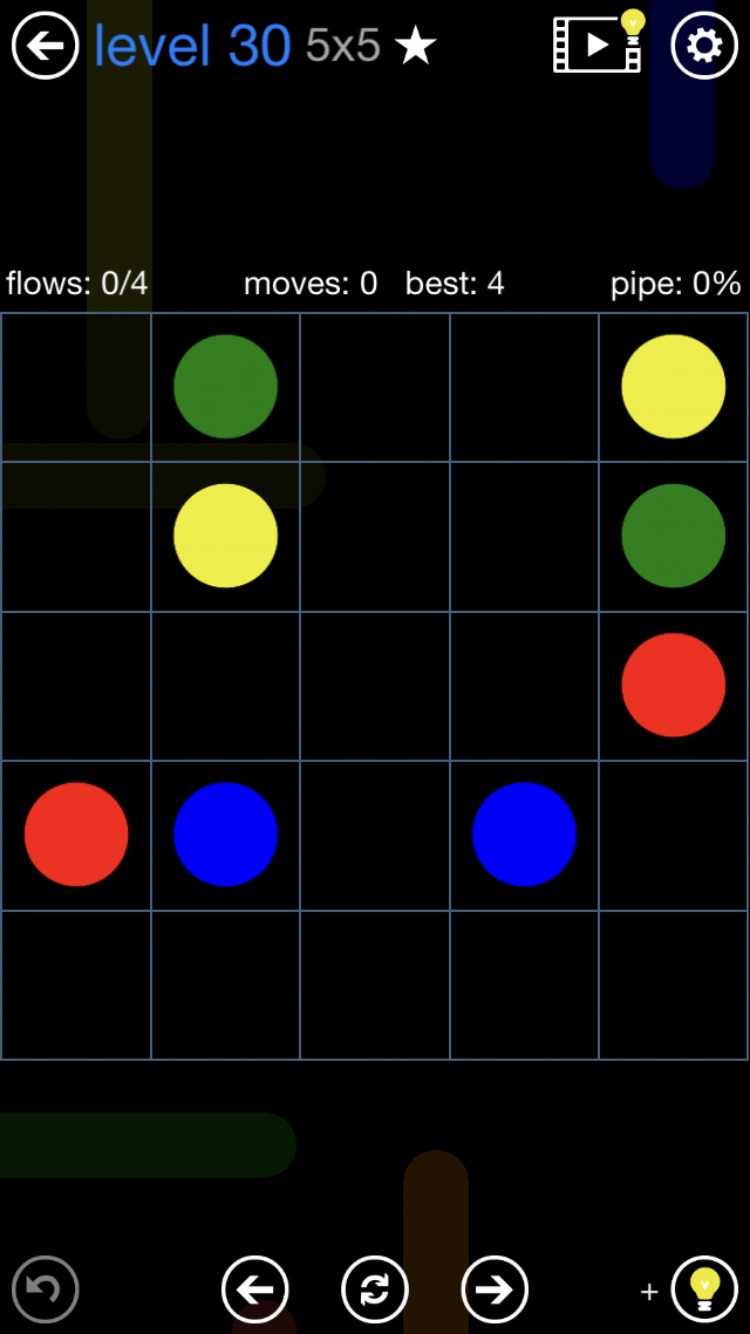Viewport: 750px width, 1334px height.
Task: Select the blue dot next to the red dot
Action: point(225,834)
